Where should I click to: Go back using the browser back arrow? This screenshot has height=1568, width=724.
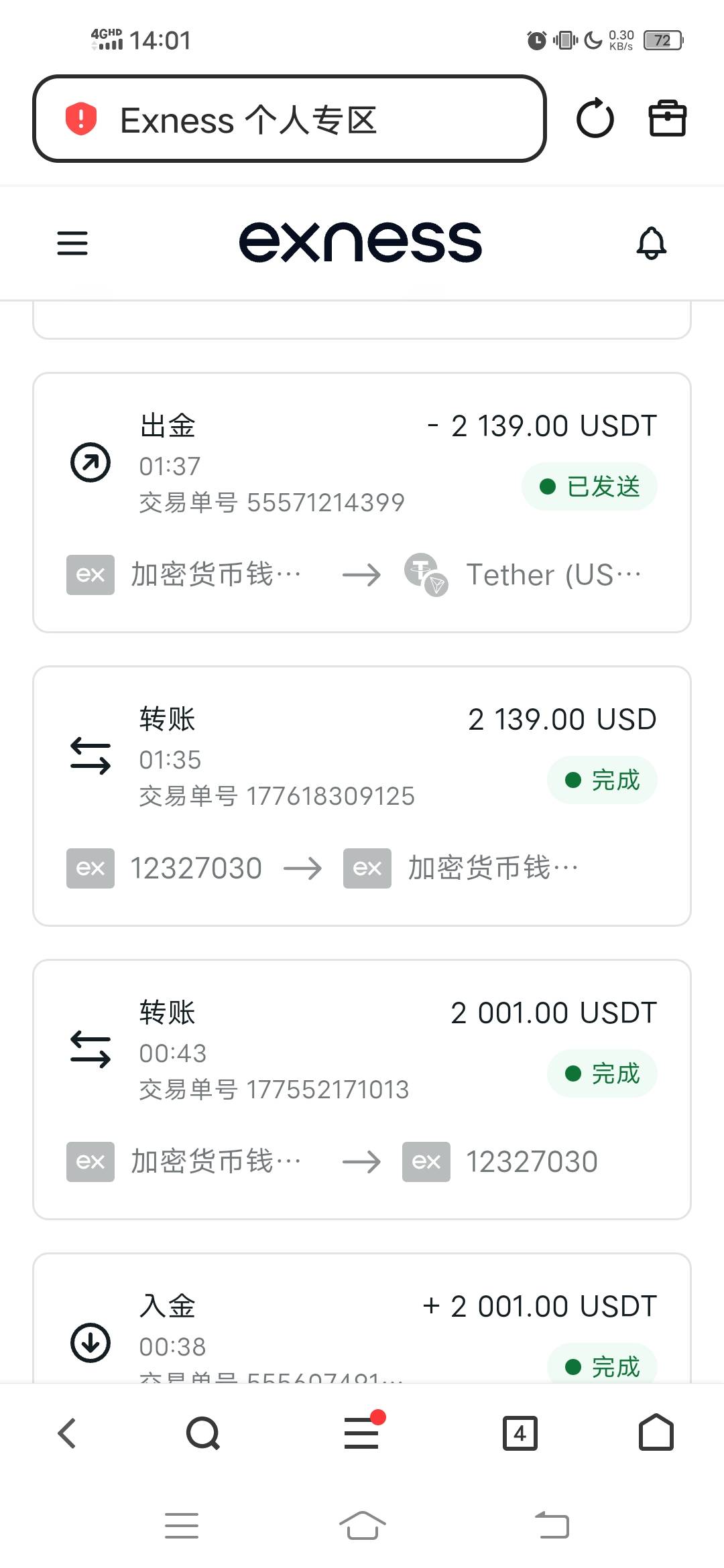[x=67, y=1433]
